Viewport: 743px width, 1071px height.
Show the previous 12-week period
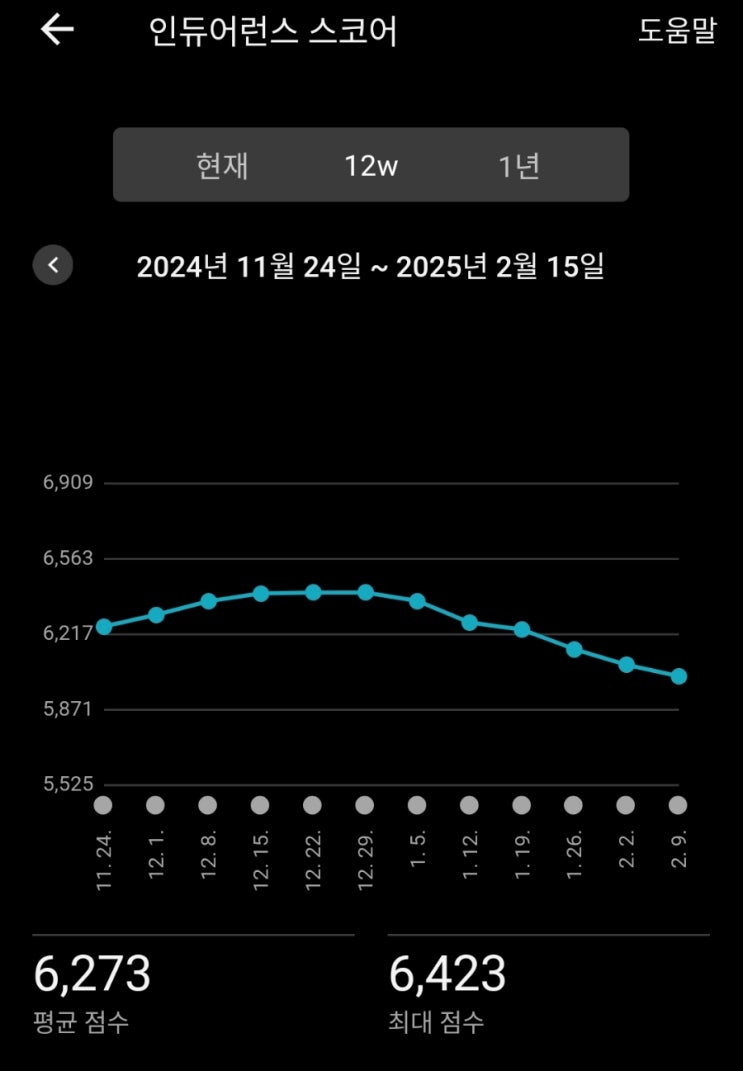[53, 266]
